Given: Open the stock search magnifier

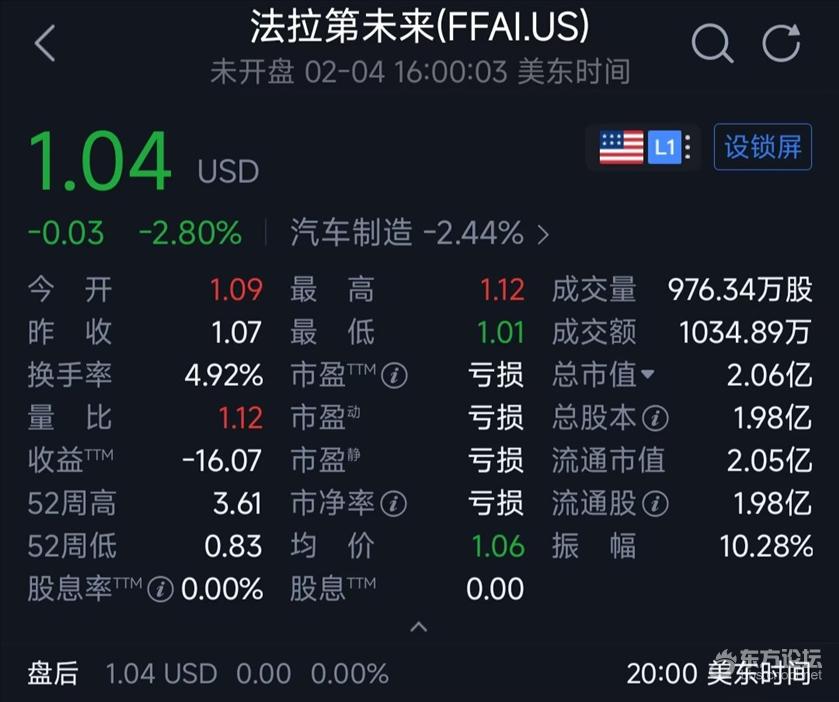Looking at the screenshot, I should point(711,43).
